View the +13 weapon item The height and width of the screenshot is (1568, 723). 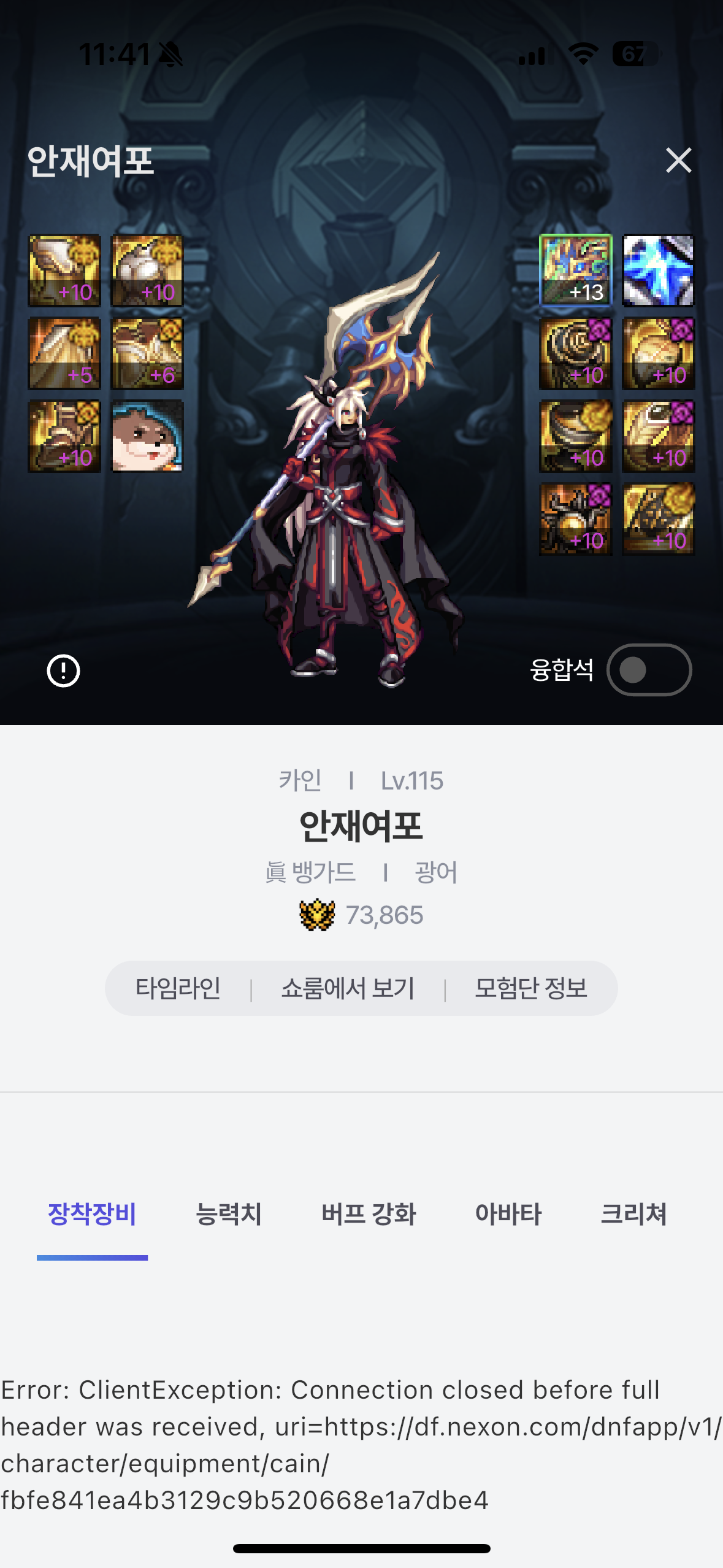point(575,271)
